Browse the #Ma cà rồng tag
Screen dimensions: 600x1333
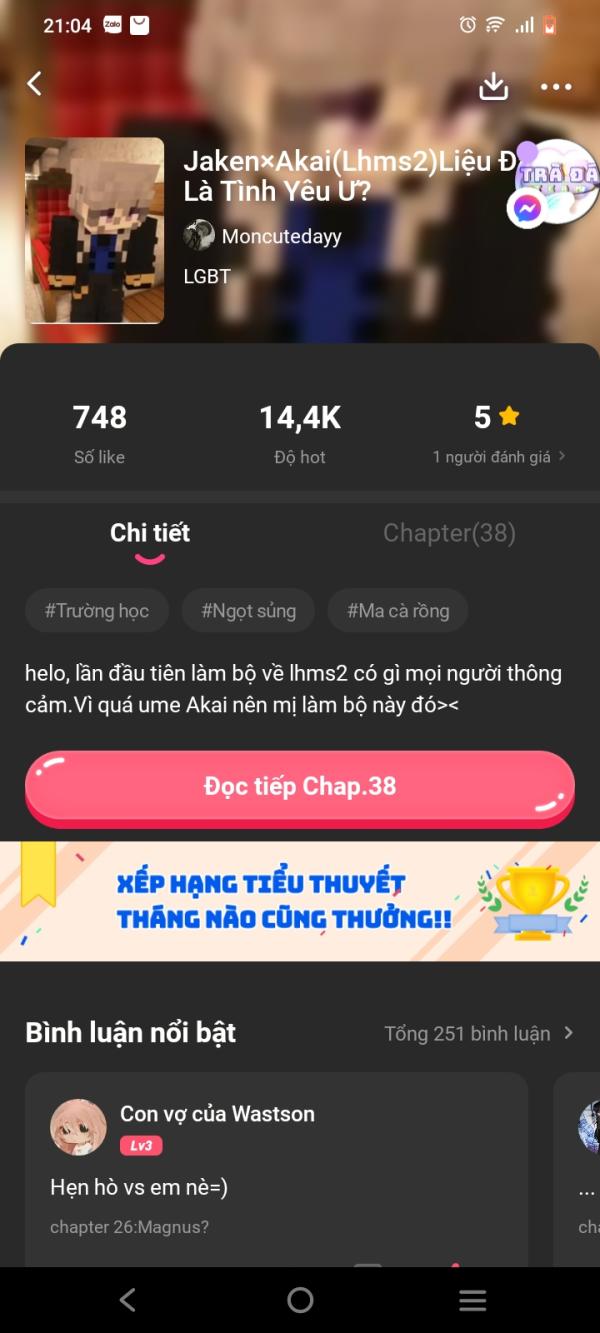click(x=398, y=611)
